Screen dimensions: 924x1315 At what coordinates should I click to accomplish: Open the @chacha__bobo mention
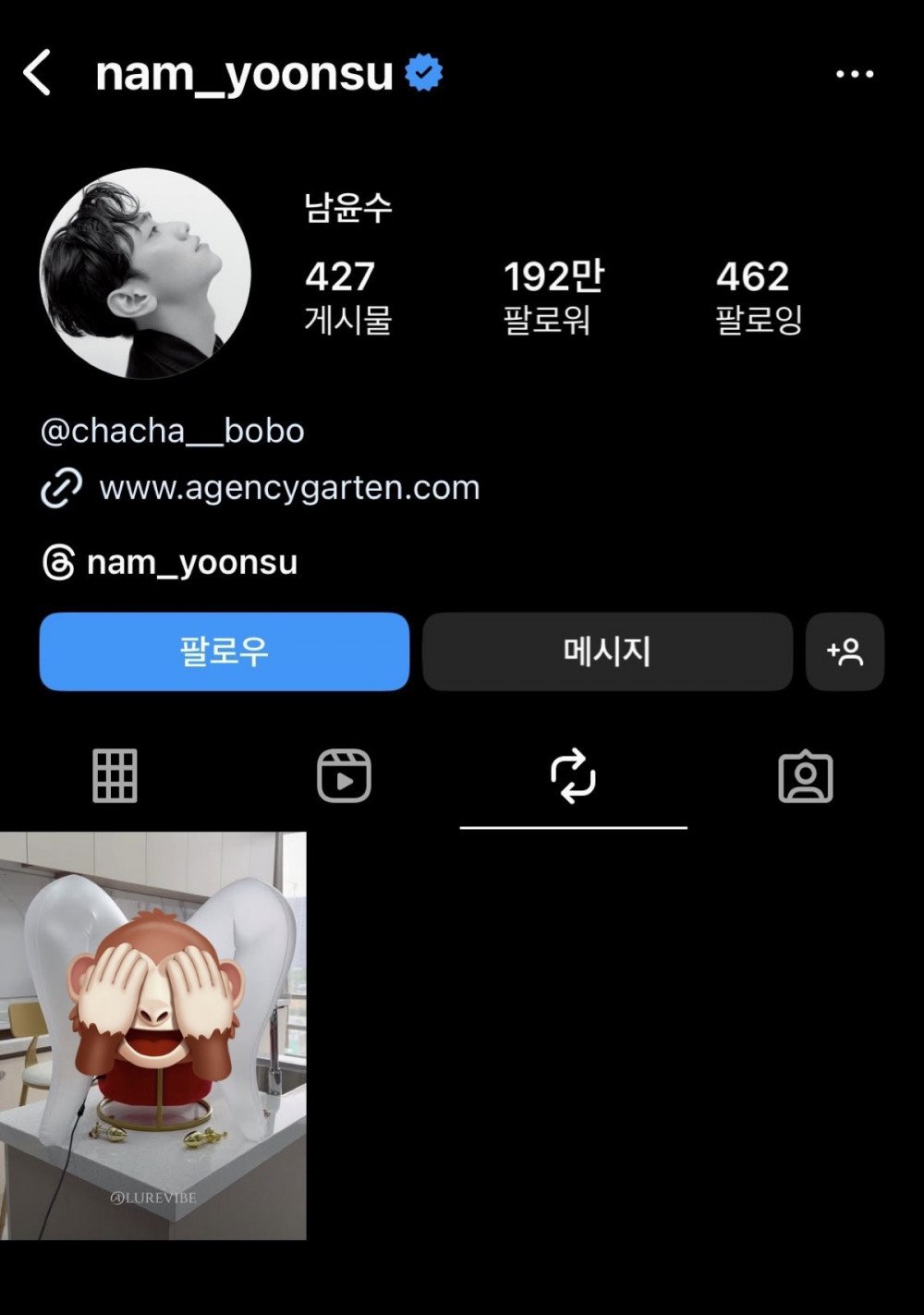[173, 431]
